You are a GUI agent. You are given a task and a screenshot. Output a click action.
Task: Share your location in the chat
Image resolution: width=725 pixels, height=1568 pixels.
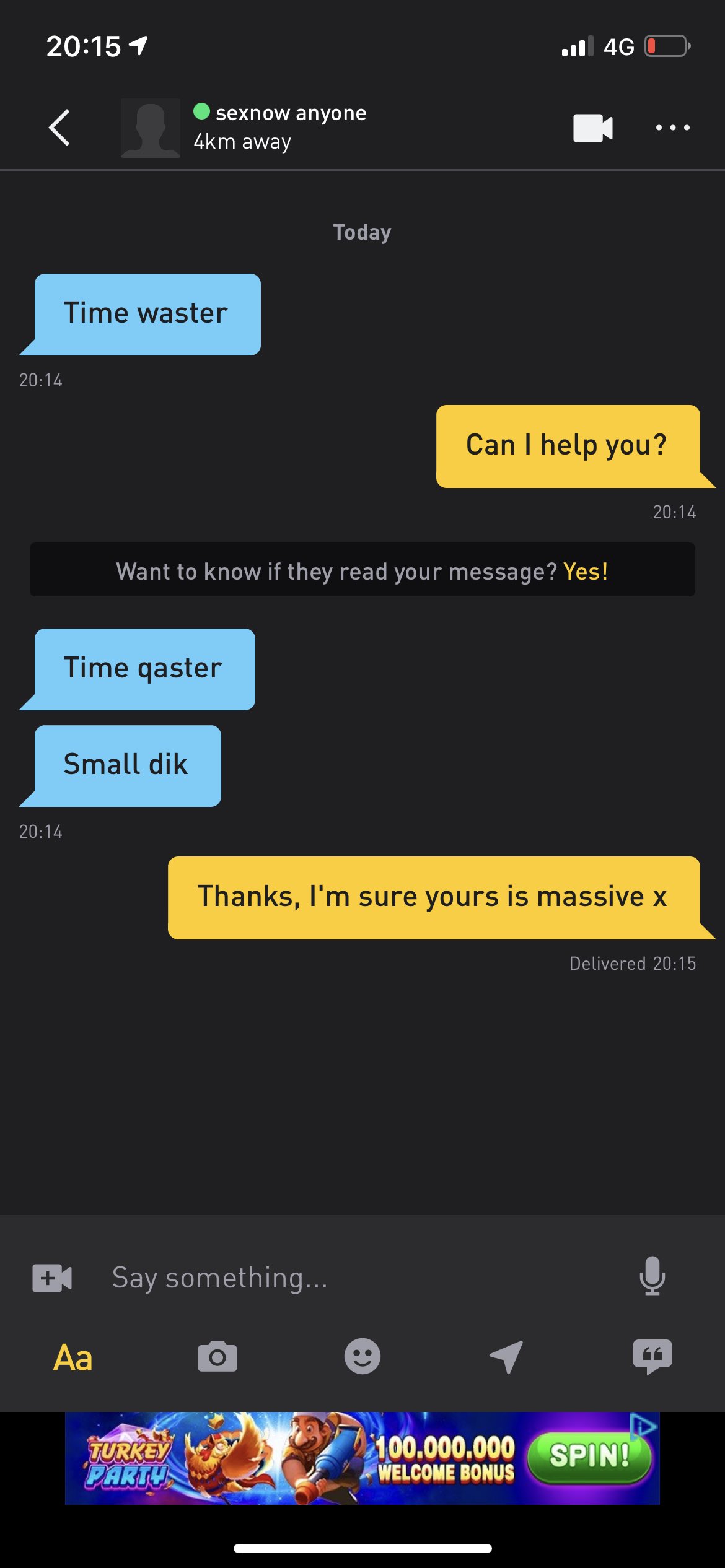[x=506, y=1357]
